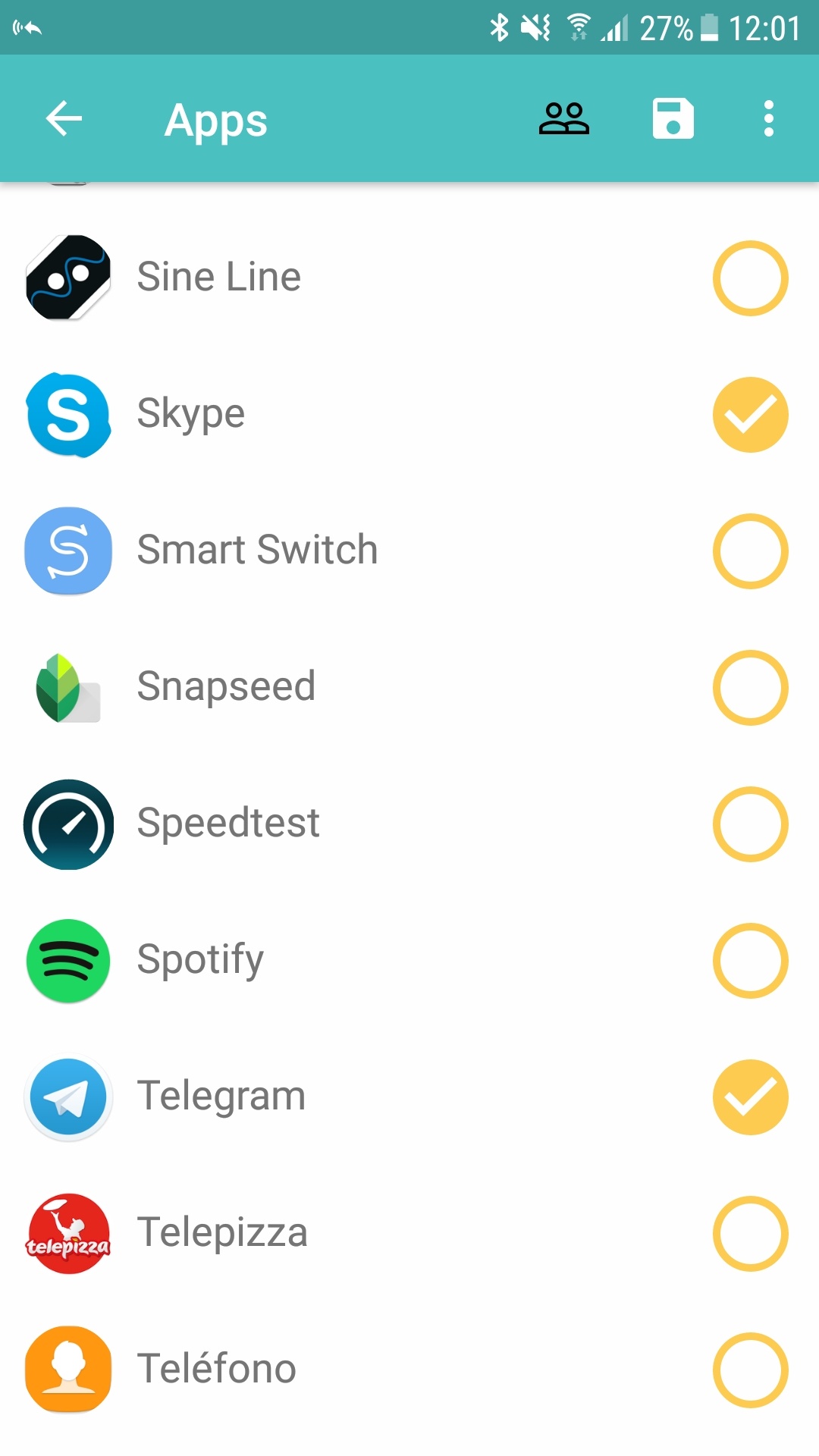Deselect the Telegram app

pos(750,1097)
